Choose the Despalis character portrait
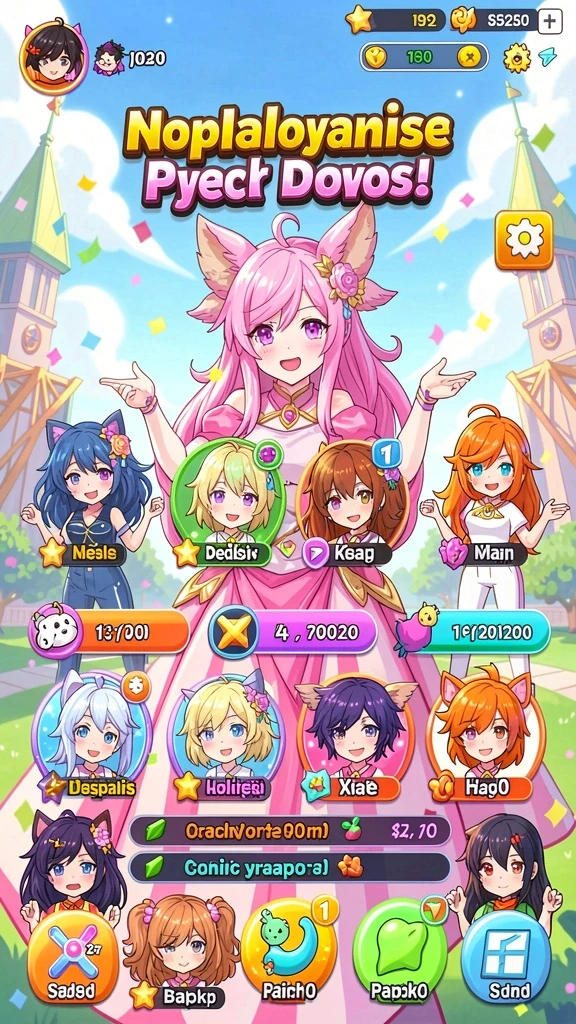This screenshot has width=576, height=1024. [x=91, y=731]
